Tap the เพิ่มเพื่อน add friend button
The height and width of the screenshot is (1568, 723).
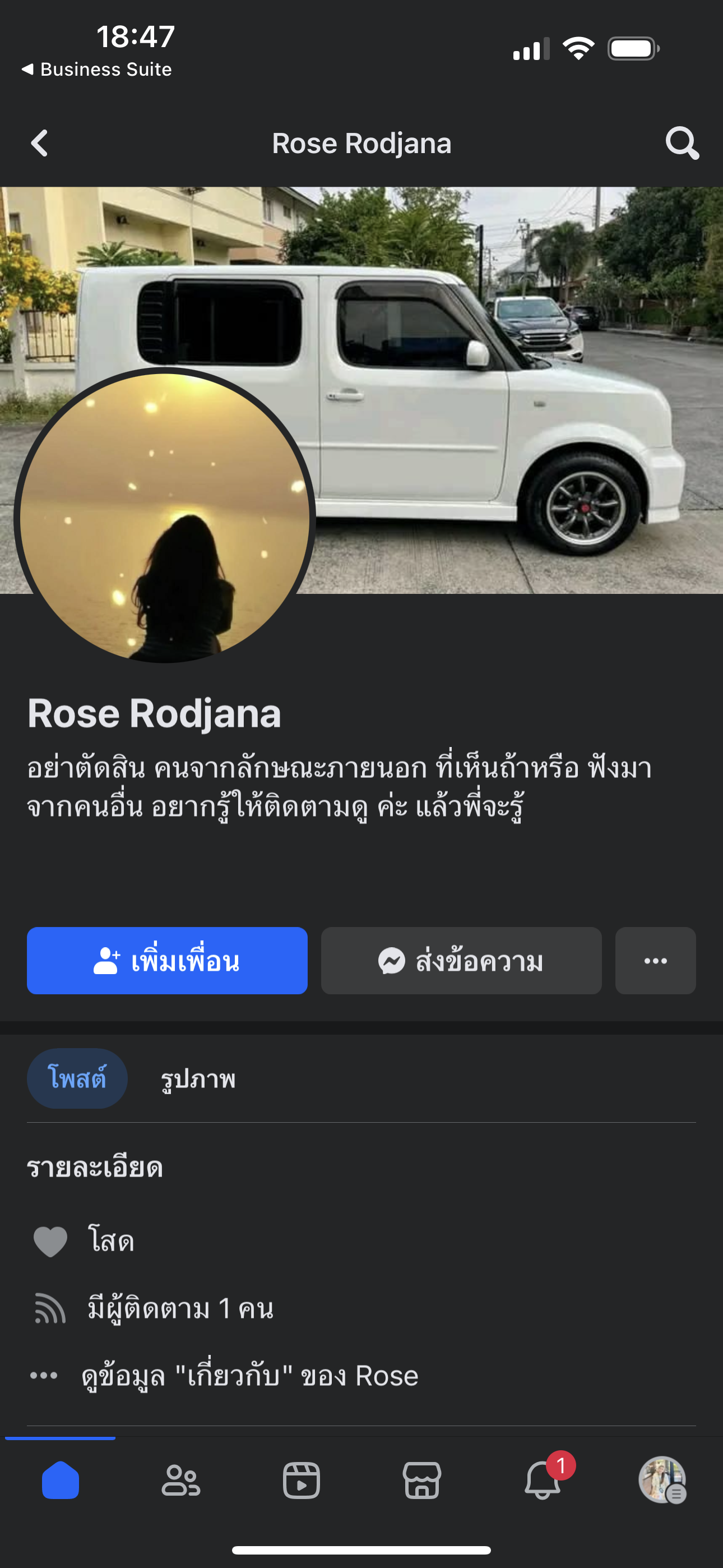point(167,961)
